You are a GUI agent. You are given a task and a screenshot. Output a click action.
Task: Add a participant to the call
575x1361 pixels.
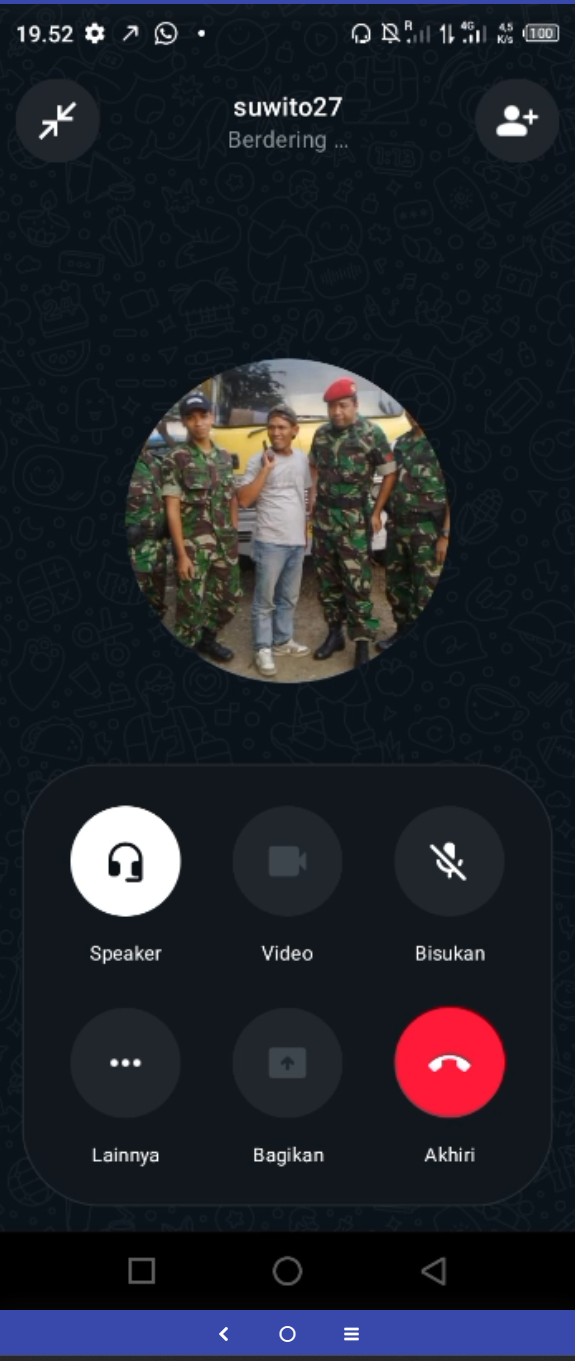517,120
